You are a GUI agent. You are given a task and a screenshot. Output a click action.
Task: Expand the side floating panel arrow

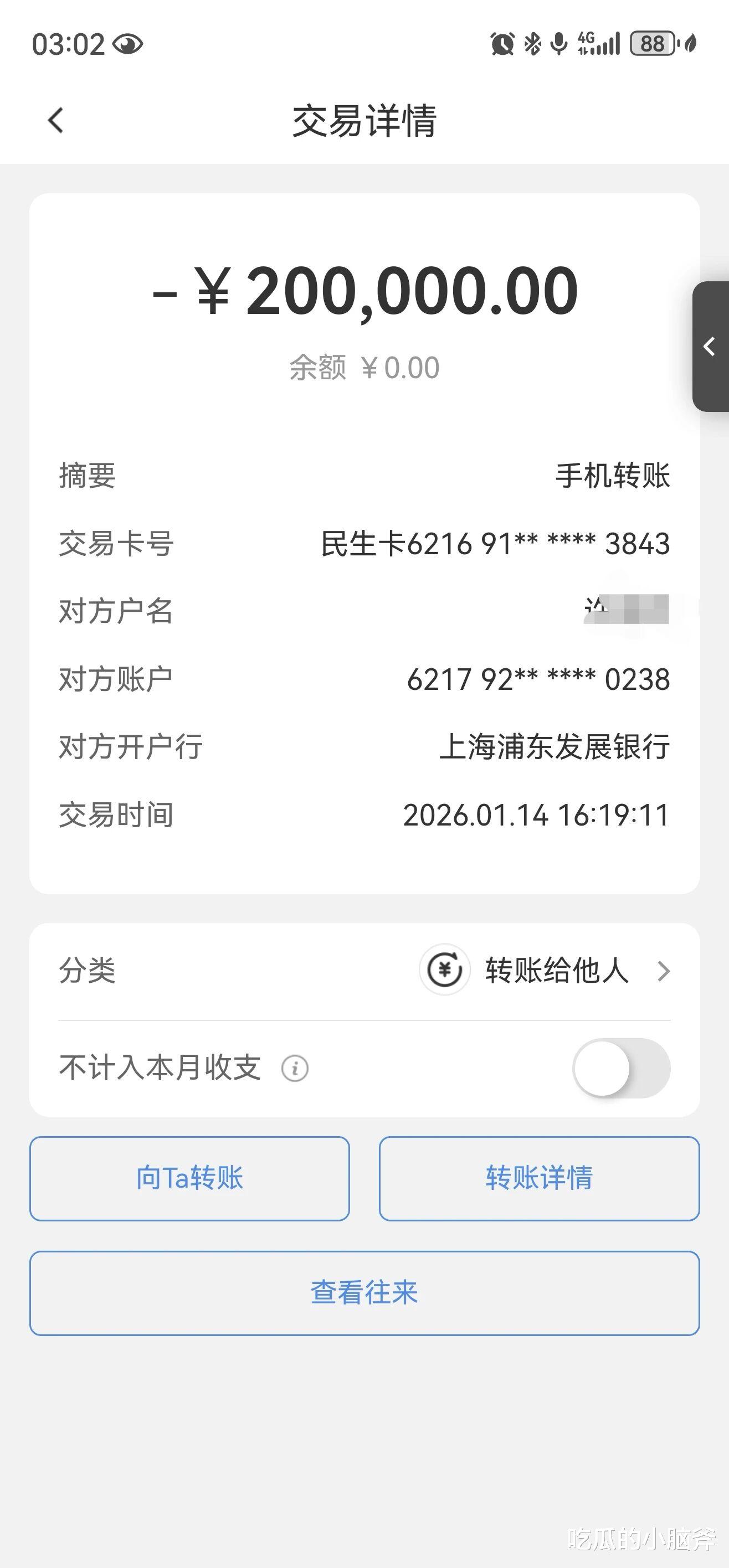tap(710, 347)
